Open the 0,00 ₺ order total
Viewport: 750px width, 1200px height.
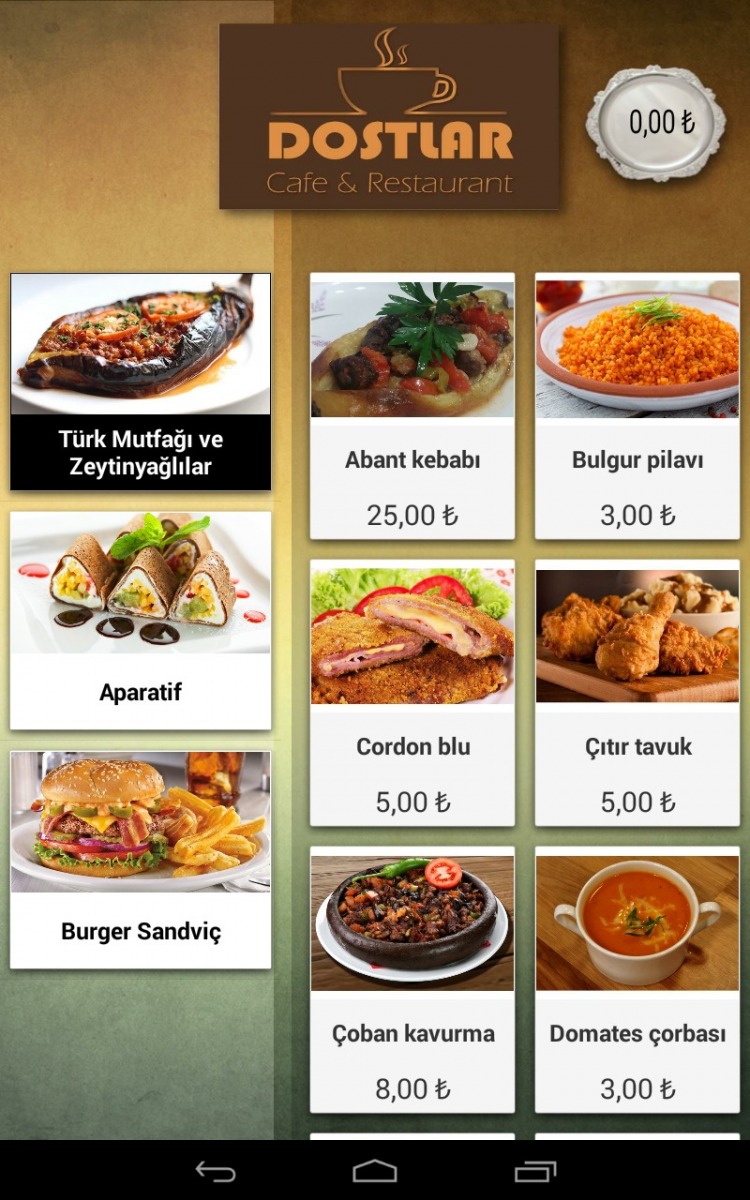656,123
